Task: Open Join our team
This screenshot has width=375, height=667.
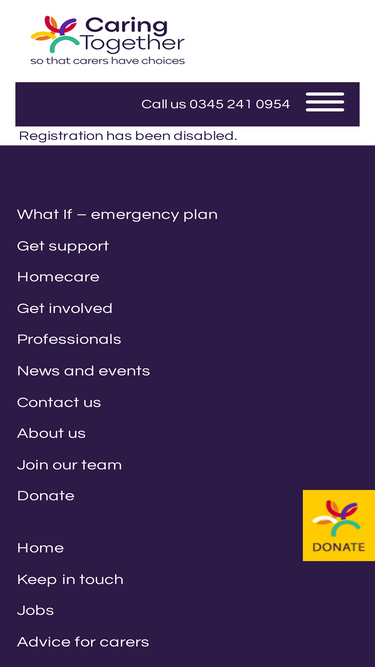Action: [69, 465]
